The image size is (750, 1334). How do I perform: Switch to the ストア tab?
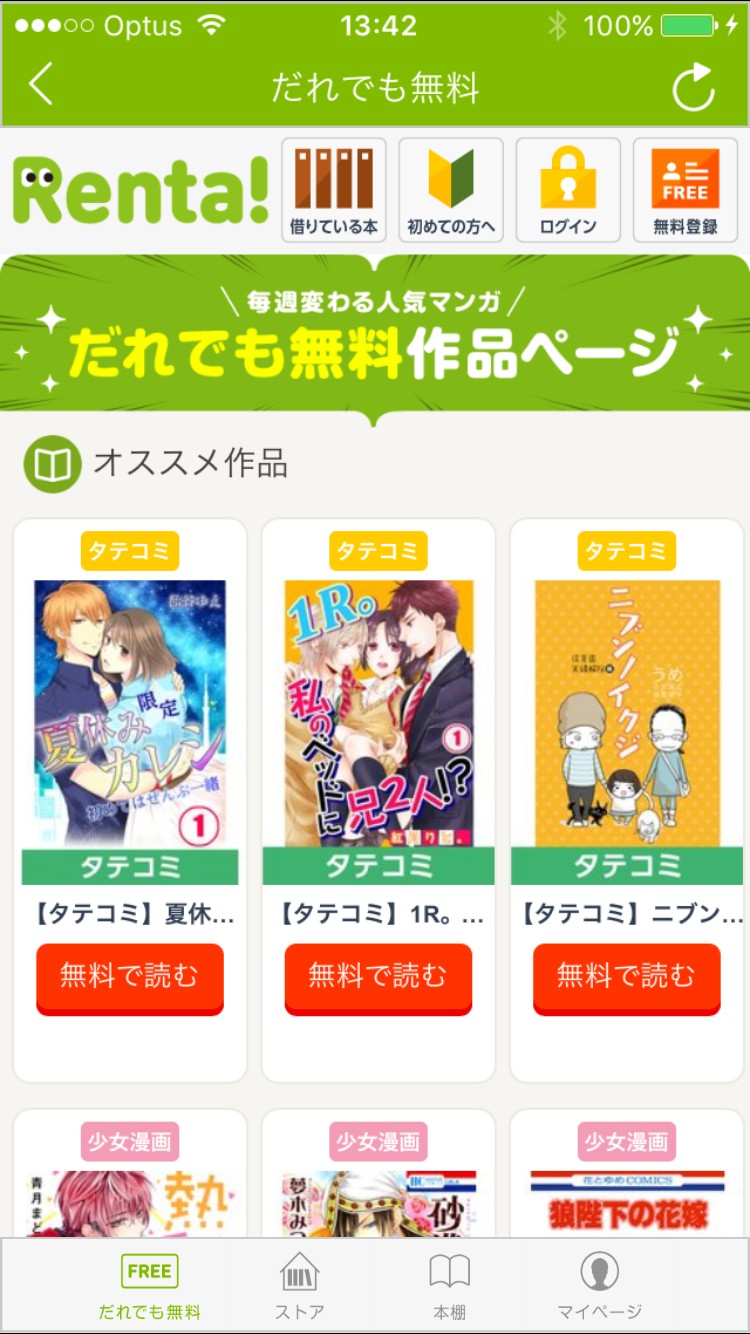click(299, 1286)
